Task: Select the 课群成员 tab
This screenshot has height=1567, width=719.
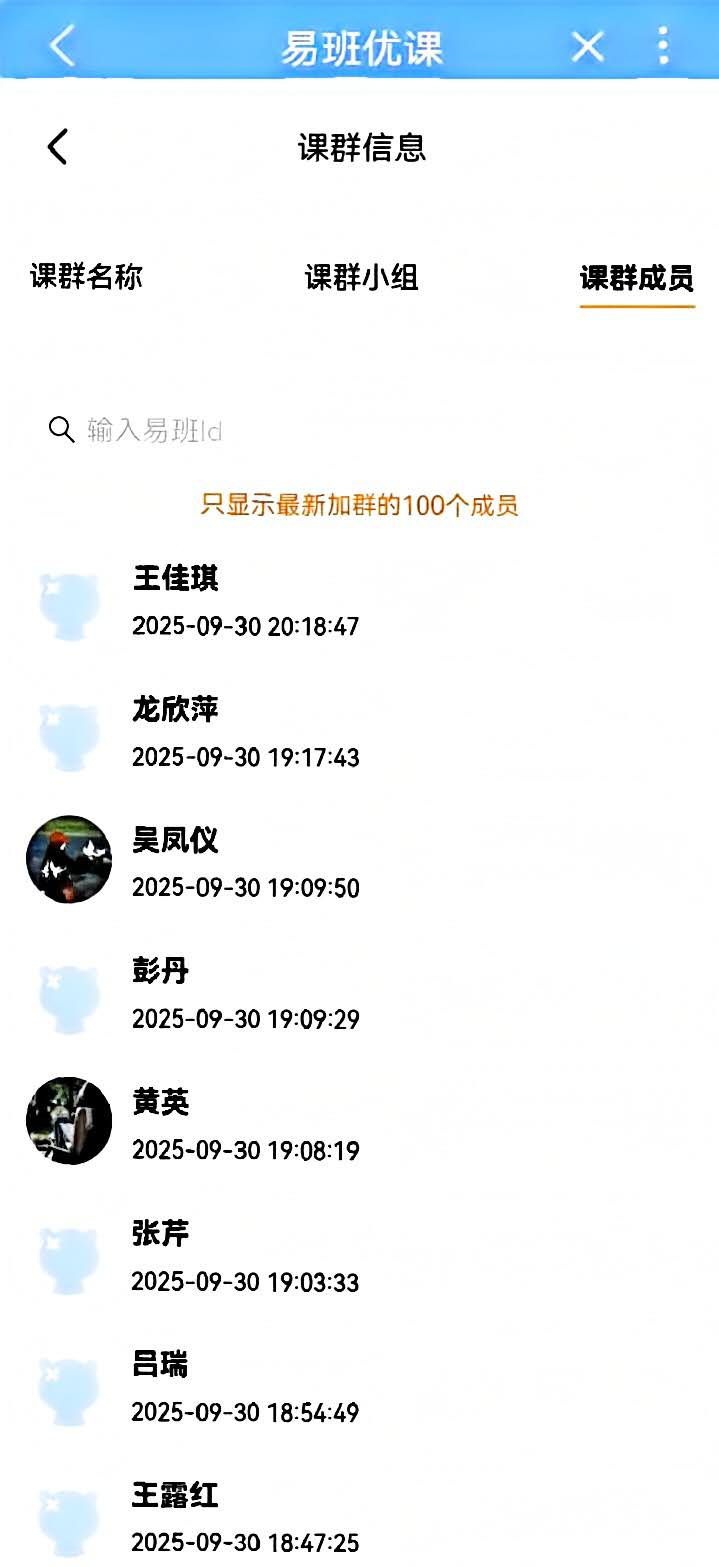Action: (x=637, y=277)
